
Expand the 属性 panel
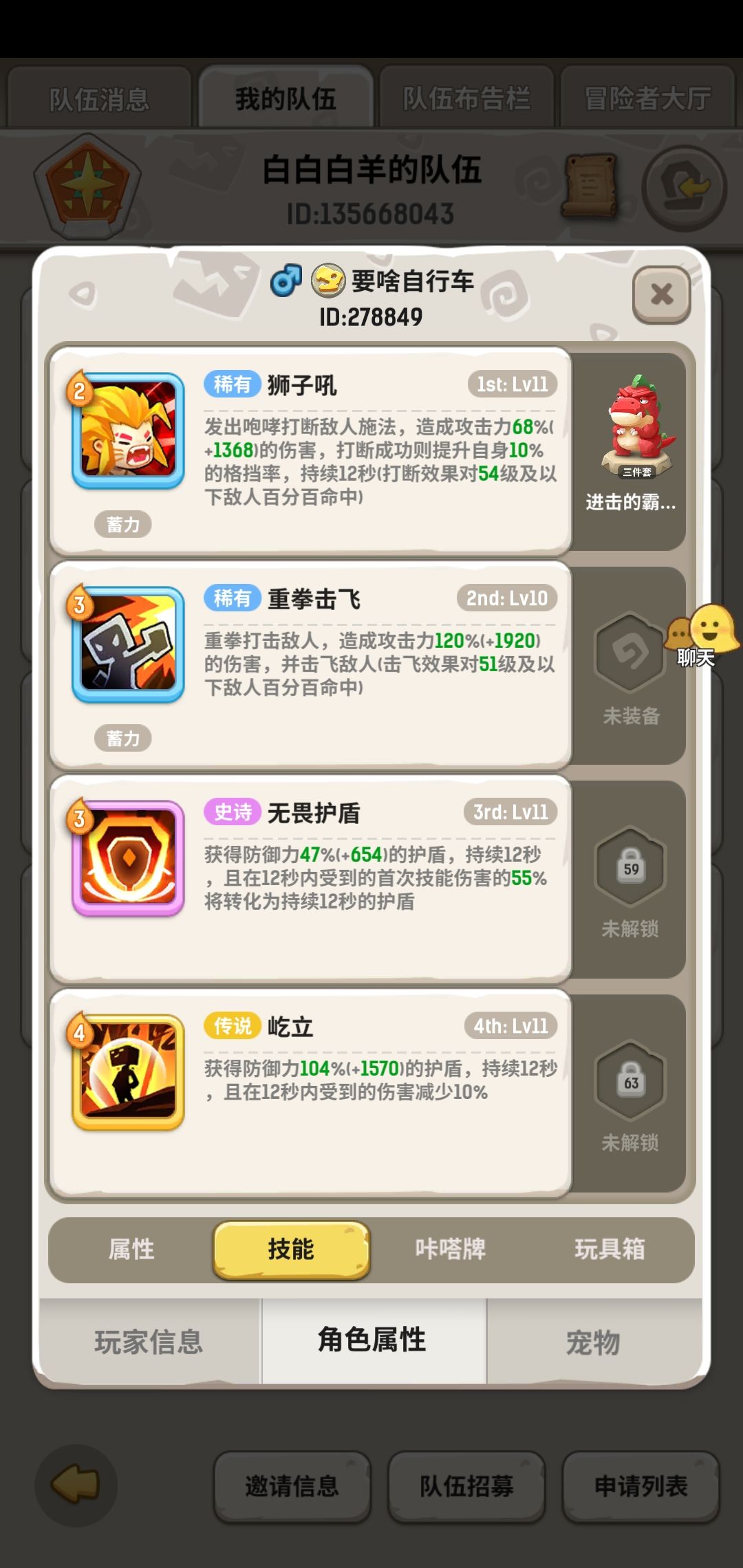[132, 1250]
